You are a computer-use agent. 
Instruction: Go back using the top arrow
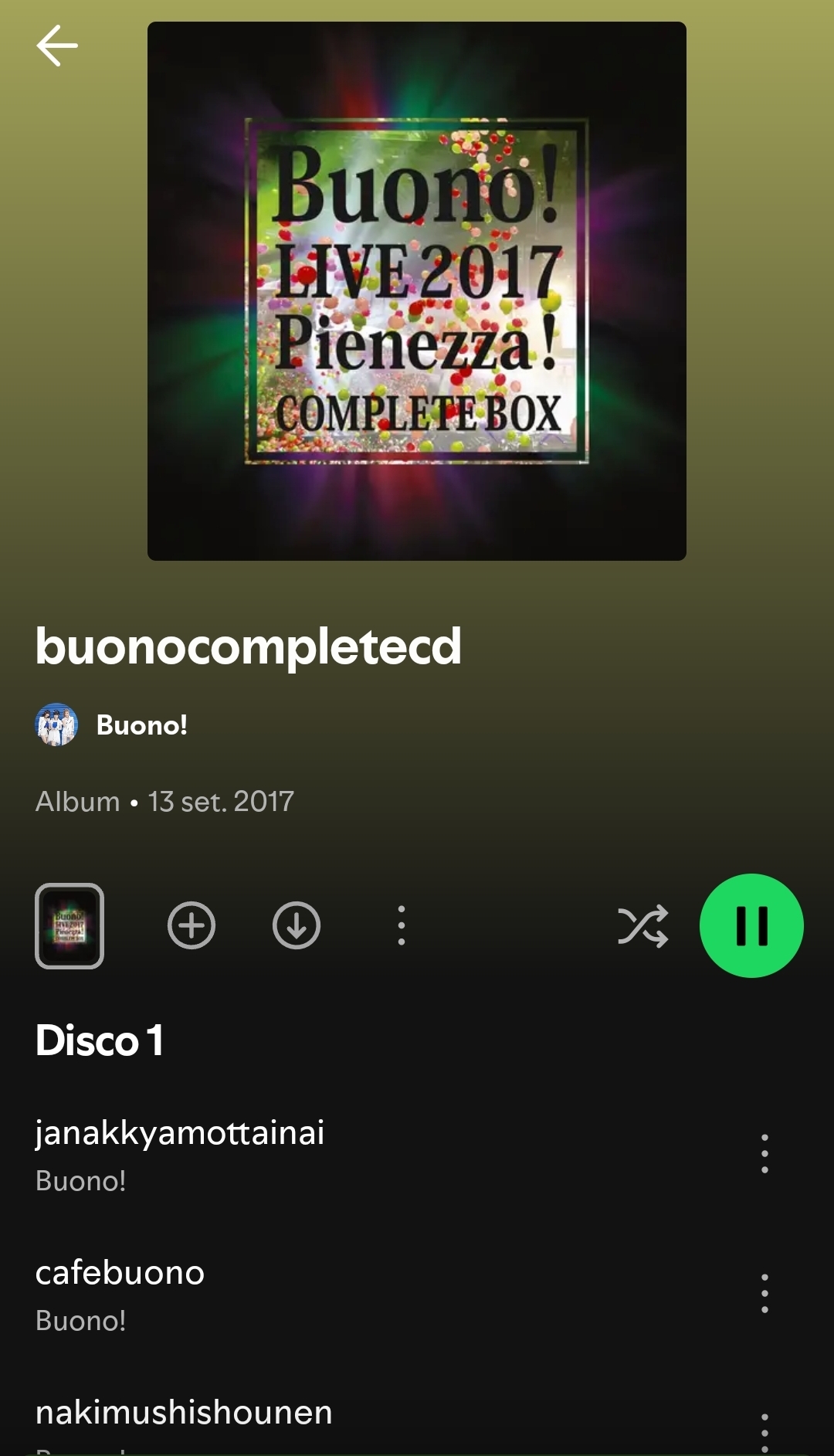pos(57,46)
